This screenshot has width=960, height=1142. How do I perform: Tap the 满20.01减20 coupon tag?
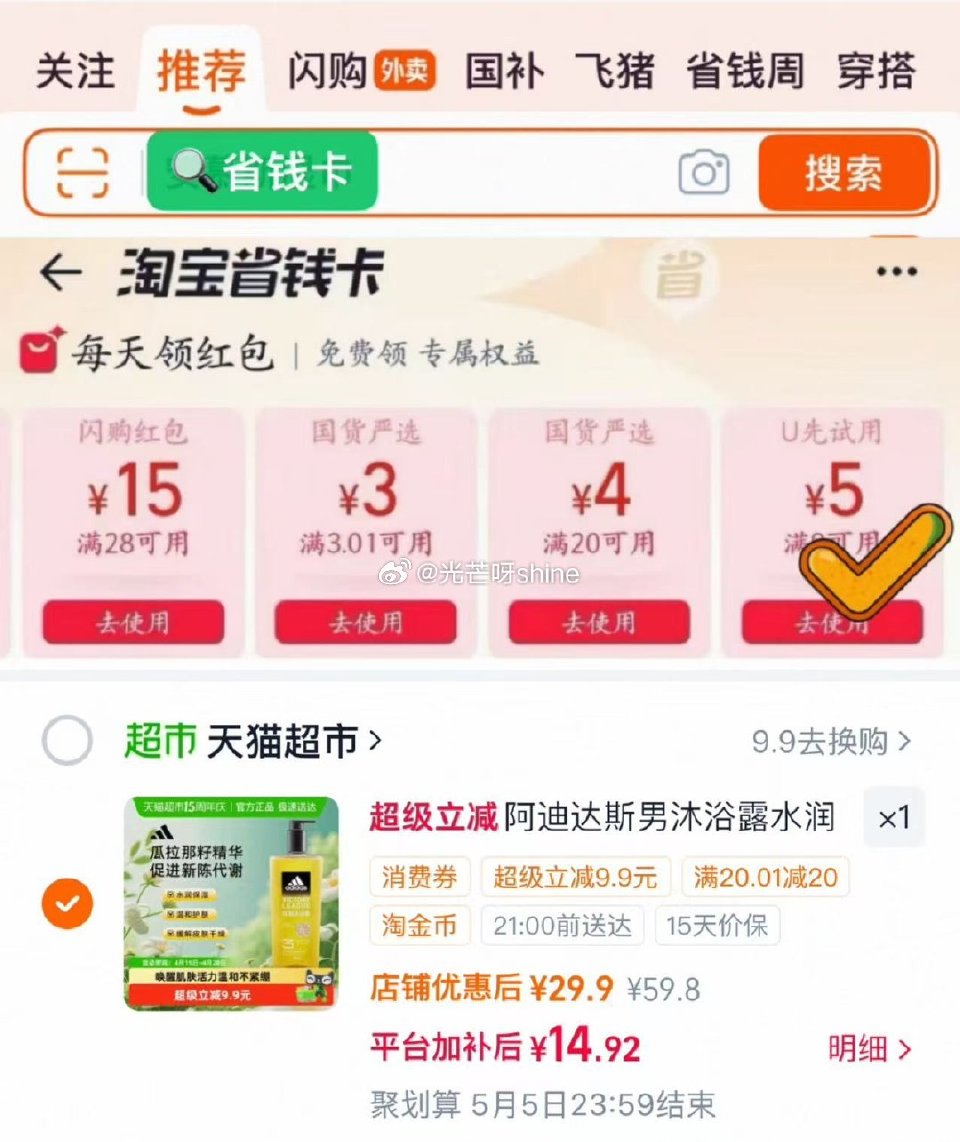(764, 877)
